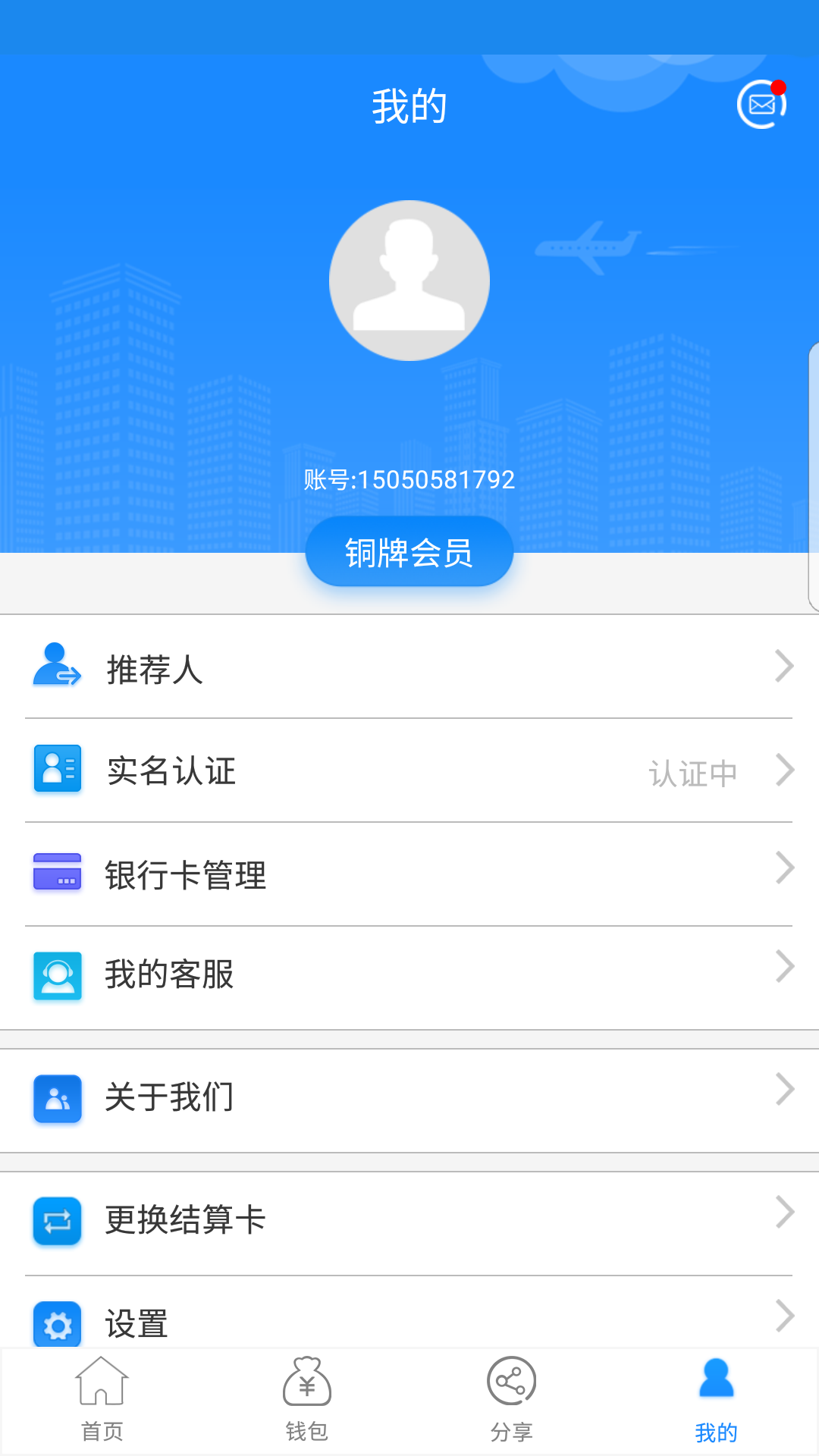
Task: Open 设置 settings row
Action: tap(409, 1319)
